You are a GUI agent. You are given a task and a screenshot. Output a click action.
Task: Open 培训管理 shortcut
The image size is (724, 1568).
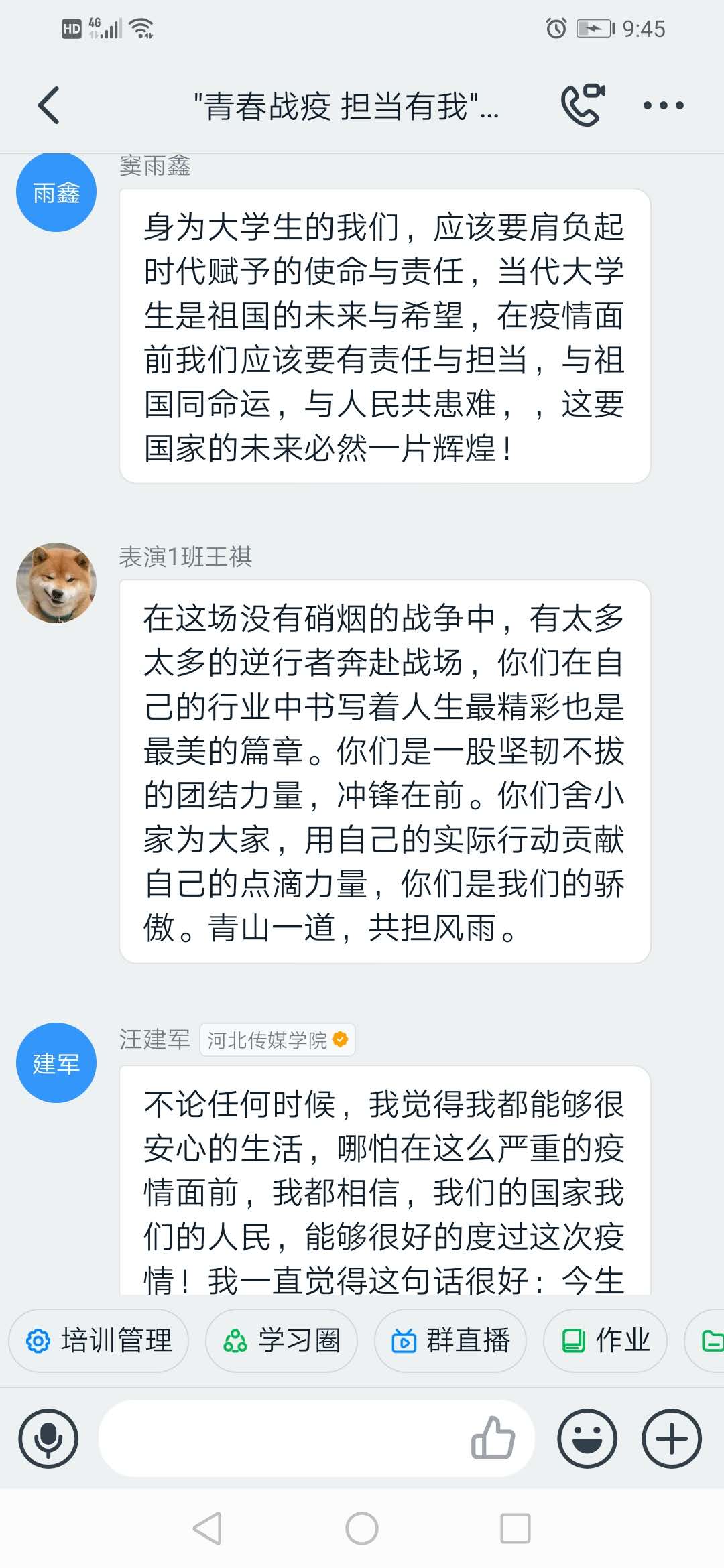[x=99, y=1341]
